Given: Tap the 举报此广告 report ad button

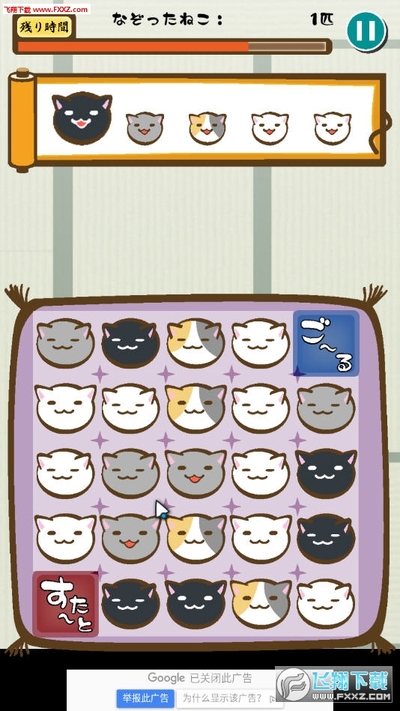Looking at the screenshot, I should click(x=146, y=698).
